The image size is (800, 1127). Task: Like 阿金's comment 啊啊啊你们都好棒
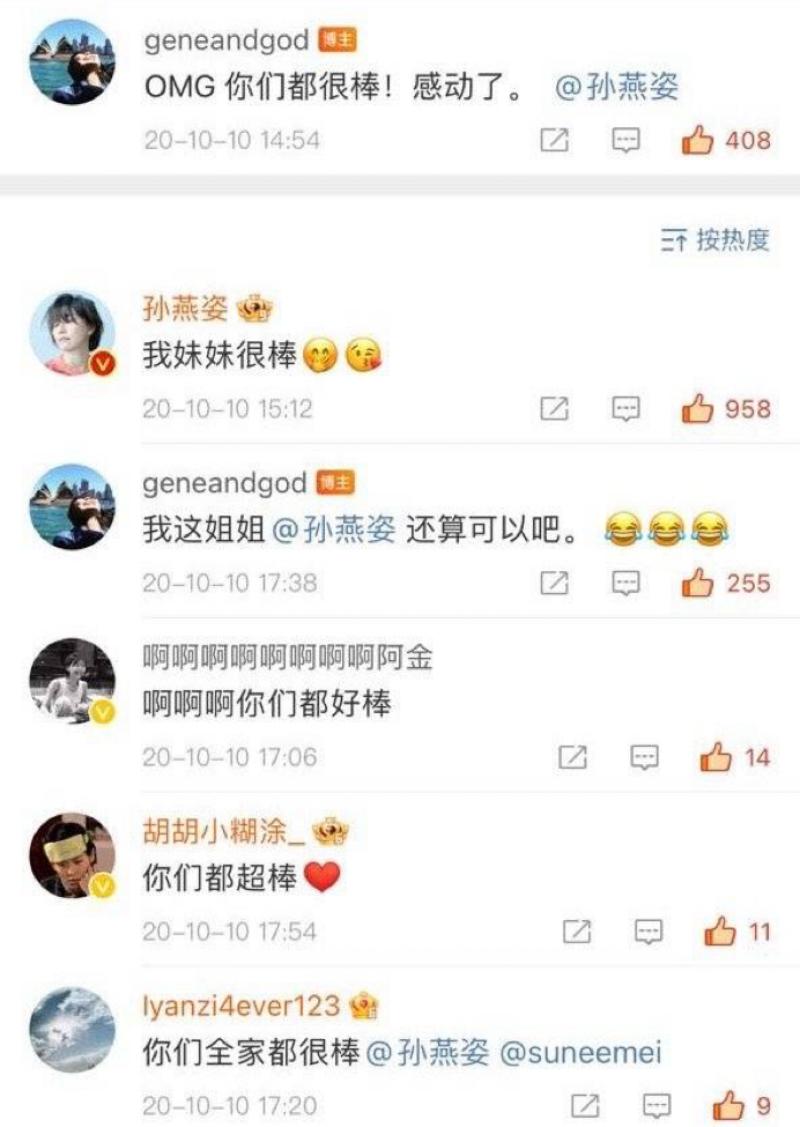(716, 758)
